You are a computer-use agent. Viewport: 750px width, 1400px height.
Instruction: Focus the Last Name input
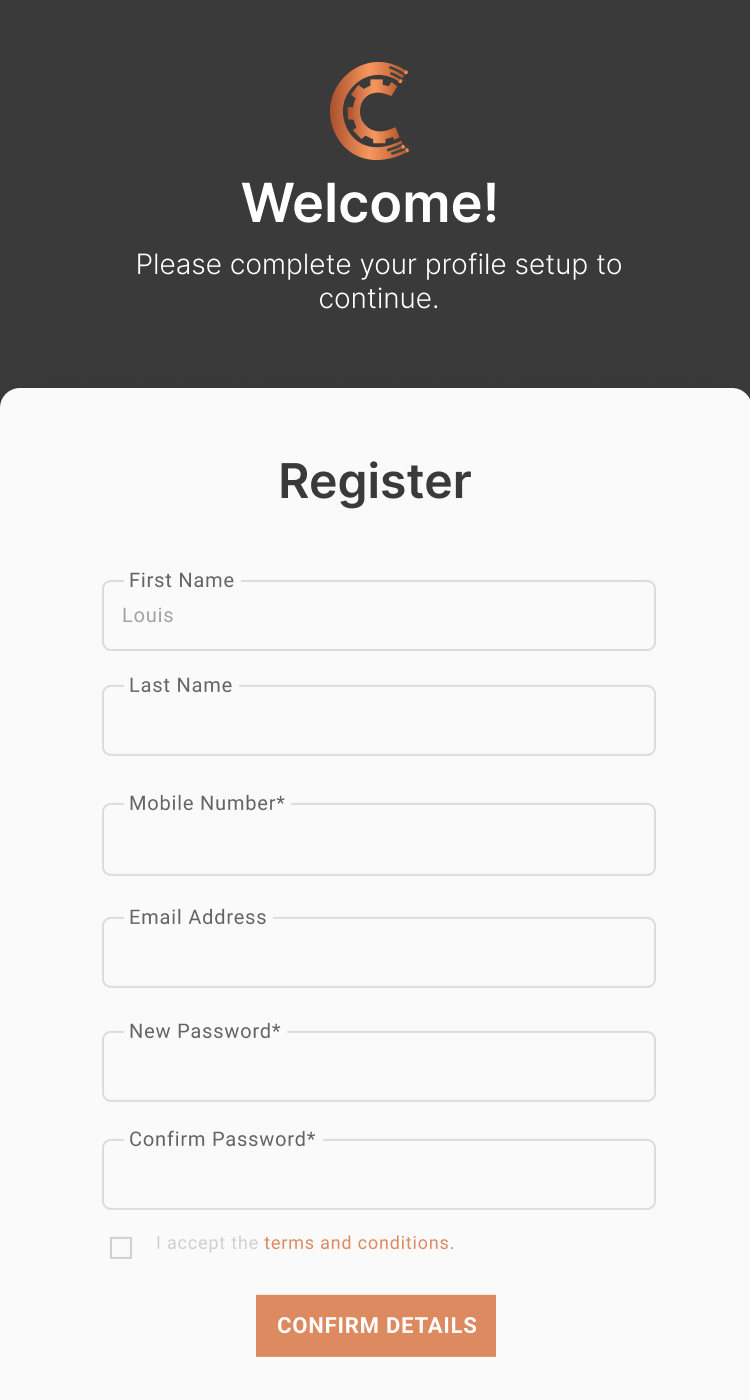[378, 721]
